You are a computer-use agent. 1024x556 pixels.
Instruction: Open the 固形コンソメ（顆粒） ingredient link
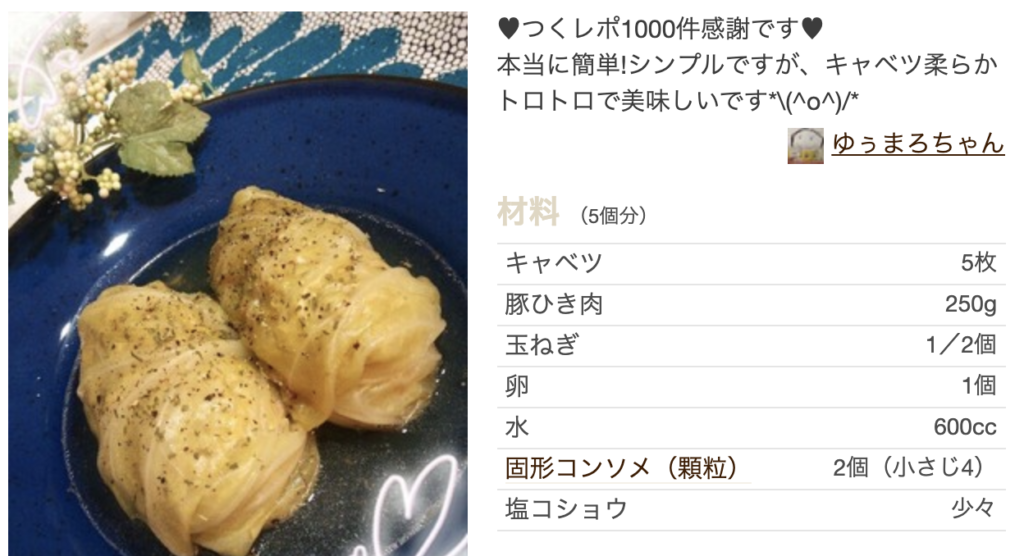(x=622, y=467)
